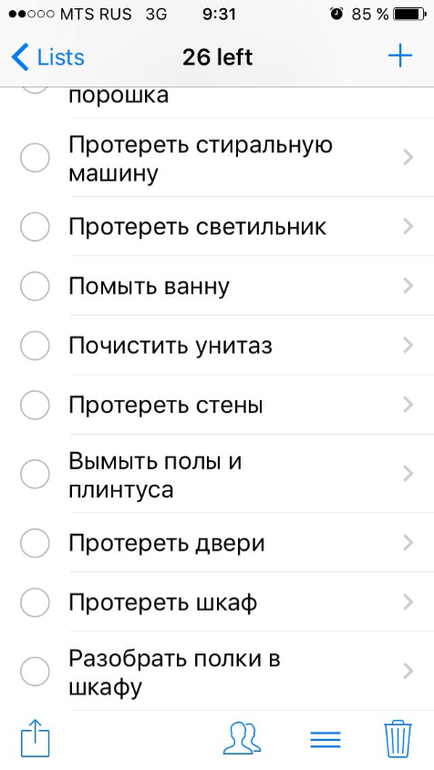Image resolution: width=434 pixels, height=770 pixels.
Task: Open the list sharing people icon
Action: (x=242, y=738)
